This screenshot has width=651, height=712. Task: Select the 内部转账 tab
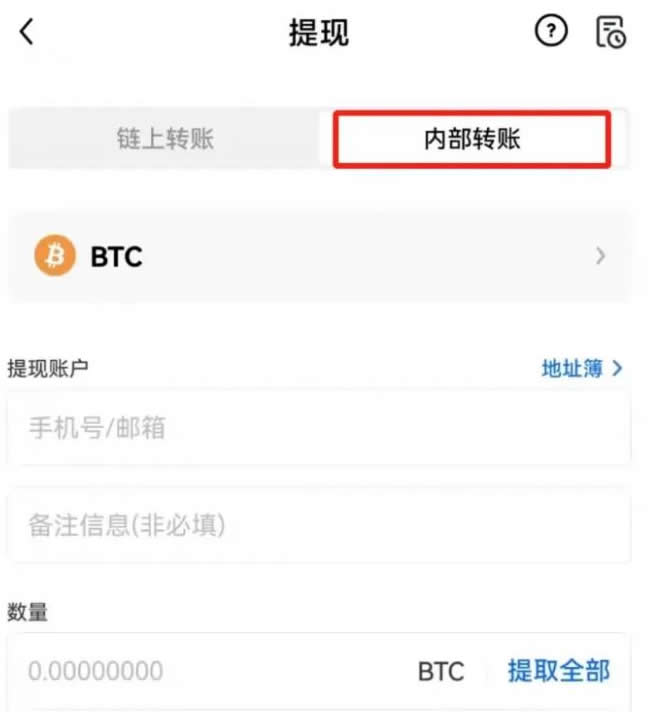pyautogui.click(x=471, y=139)
